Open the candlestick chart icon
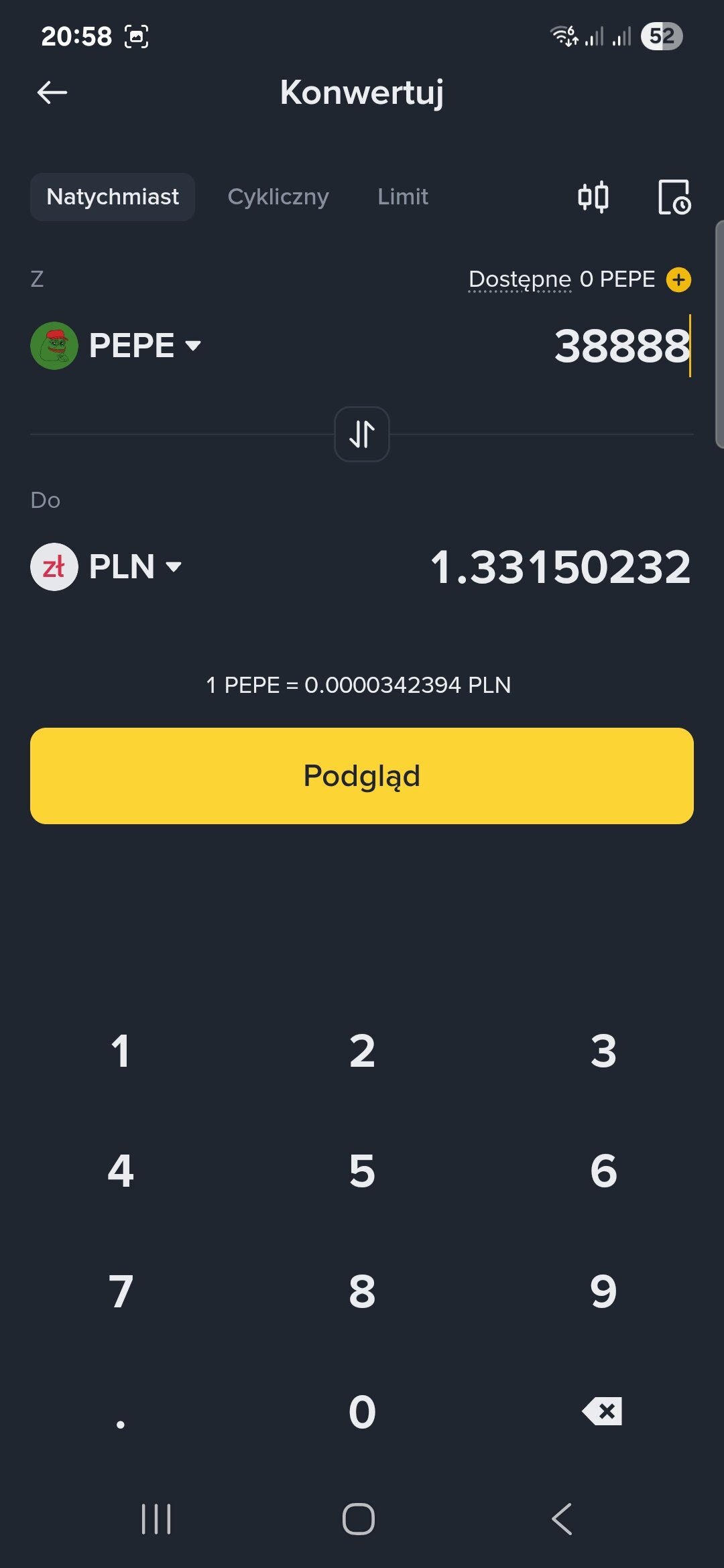 [x=593, y=197]
